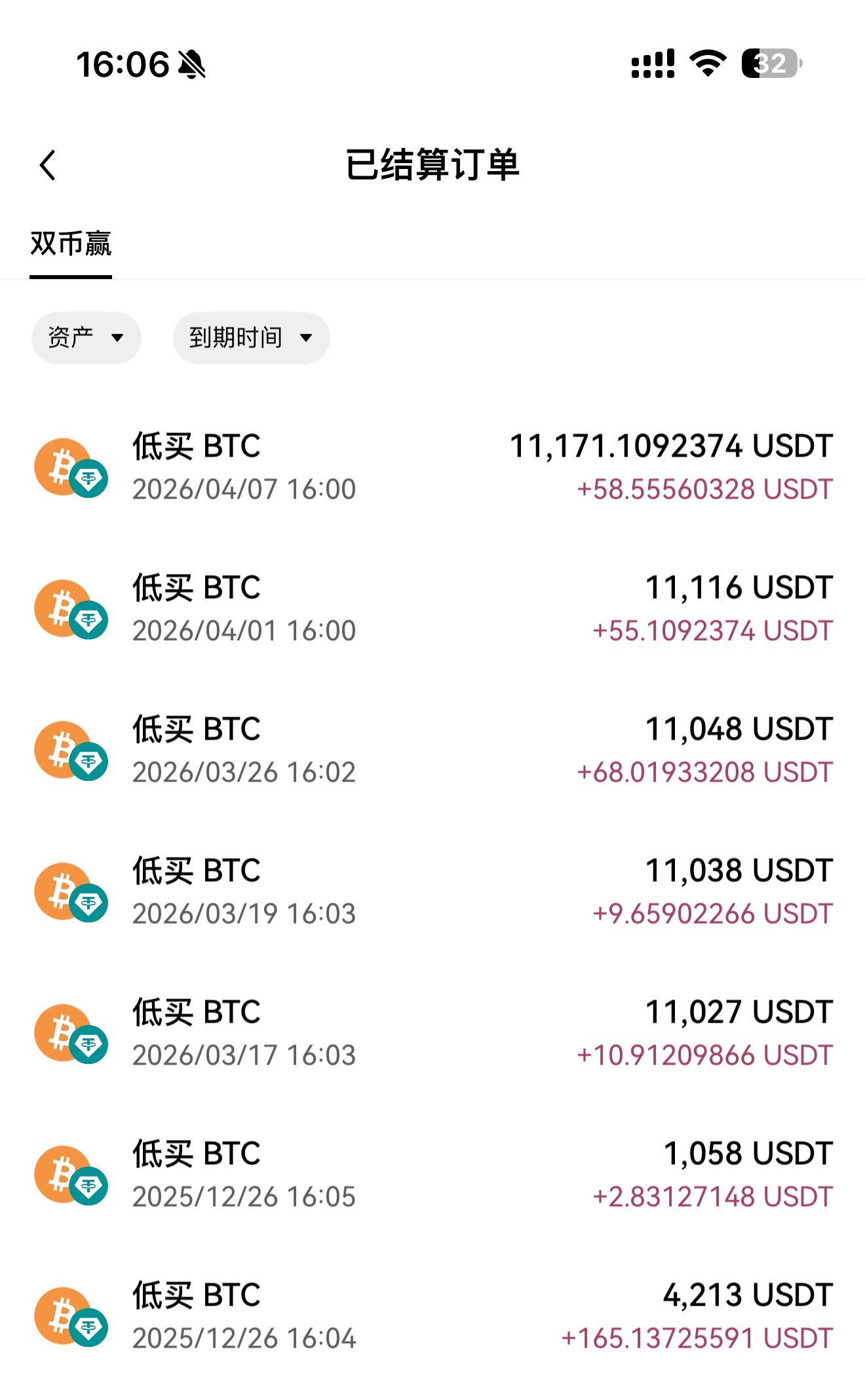Open the 4,213 USDT order
This screenshot has height=1400, width=865.
click(432, 1317)
